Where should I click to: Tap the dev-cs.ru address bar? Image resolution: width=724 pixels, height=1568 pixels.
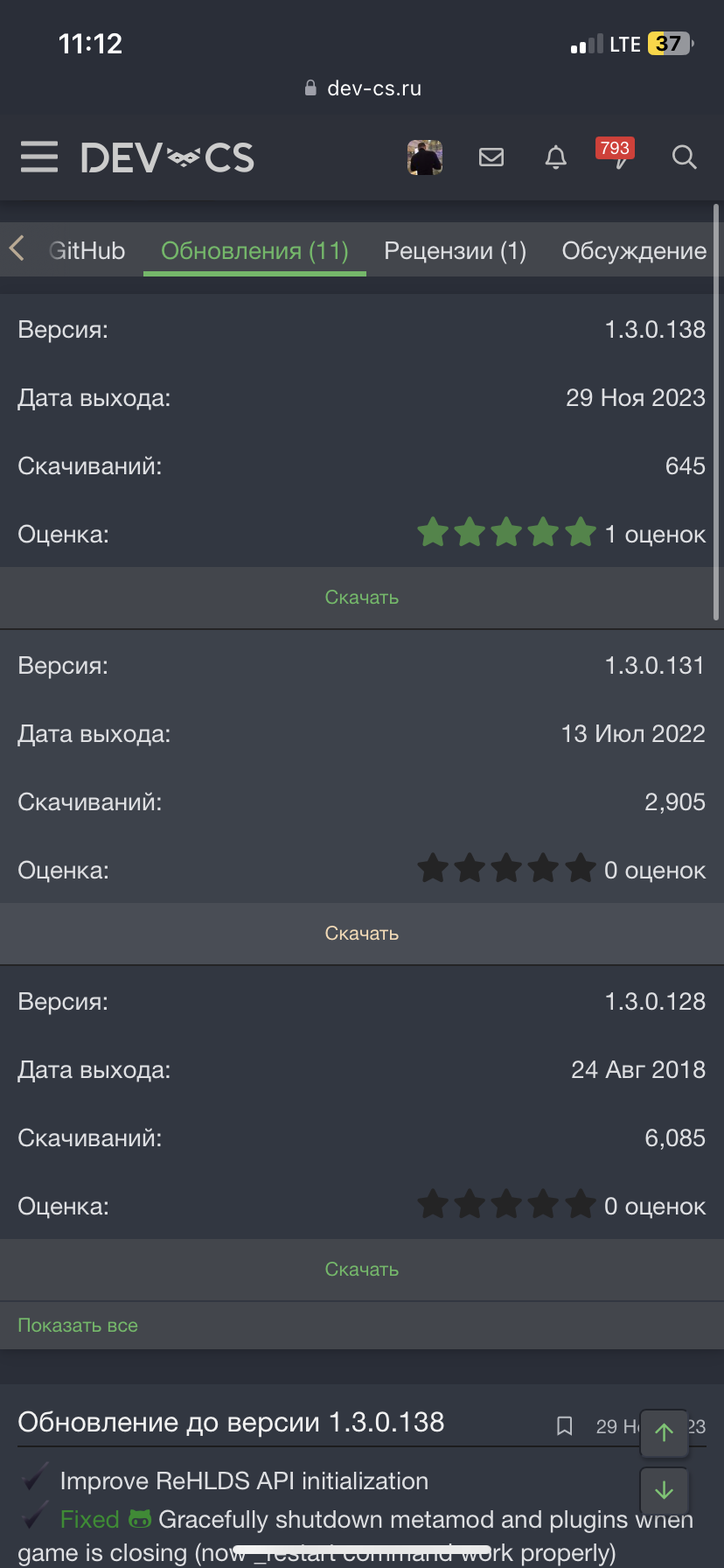click(x=362, y=88)
